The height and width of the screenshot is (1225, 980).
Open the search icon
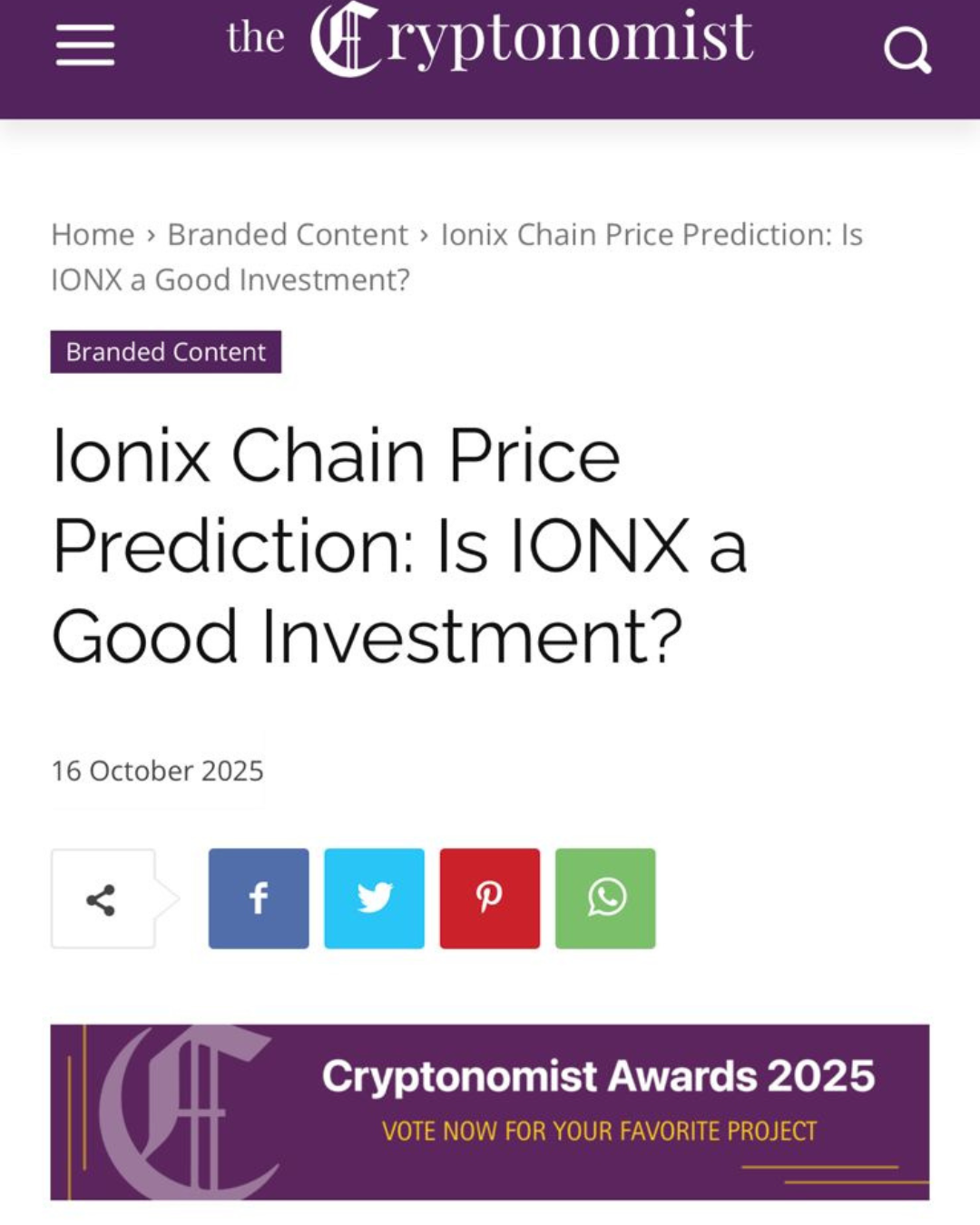[906, 50]
